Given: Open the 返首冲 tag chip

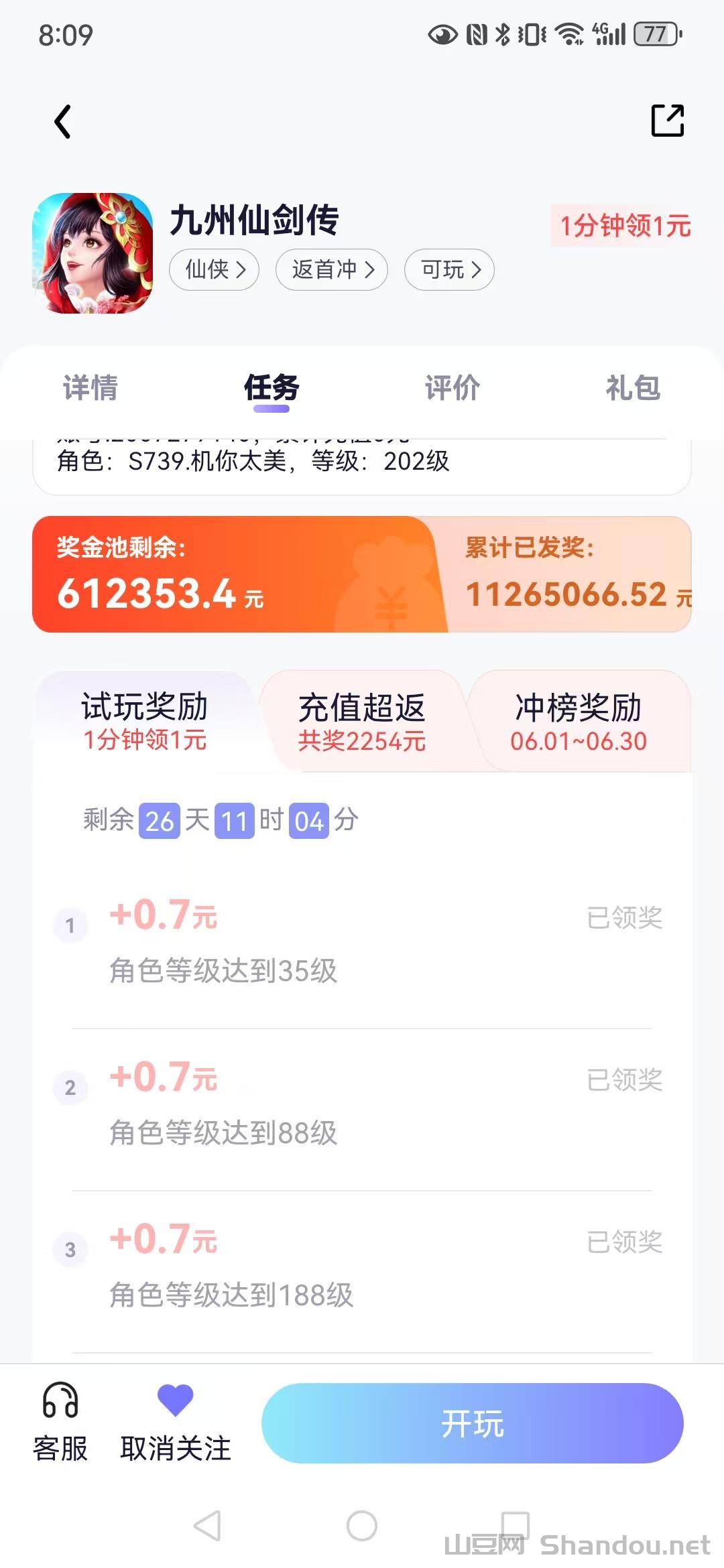Looking at the screenshot, I should pos(332,270).
